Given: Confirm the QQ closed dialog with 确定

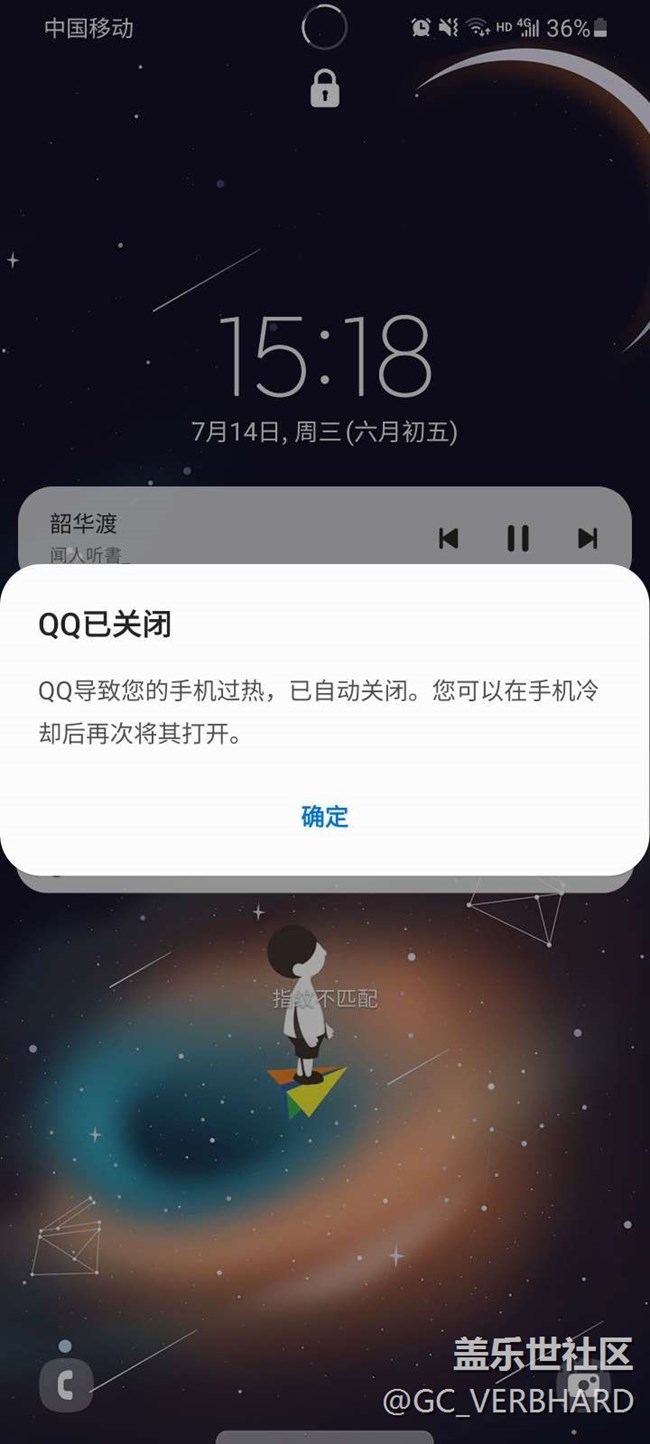Looking at the screenshot, I should click(x=325, y=817).
